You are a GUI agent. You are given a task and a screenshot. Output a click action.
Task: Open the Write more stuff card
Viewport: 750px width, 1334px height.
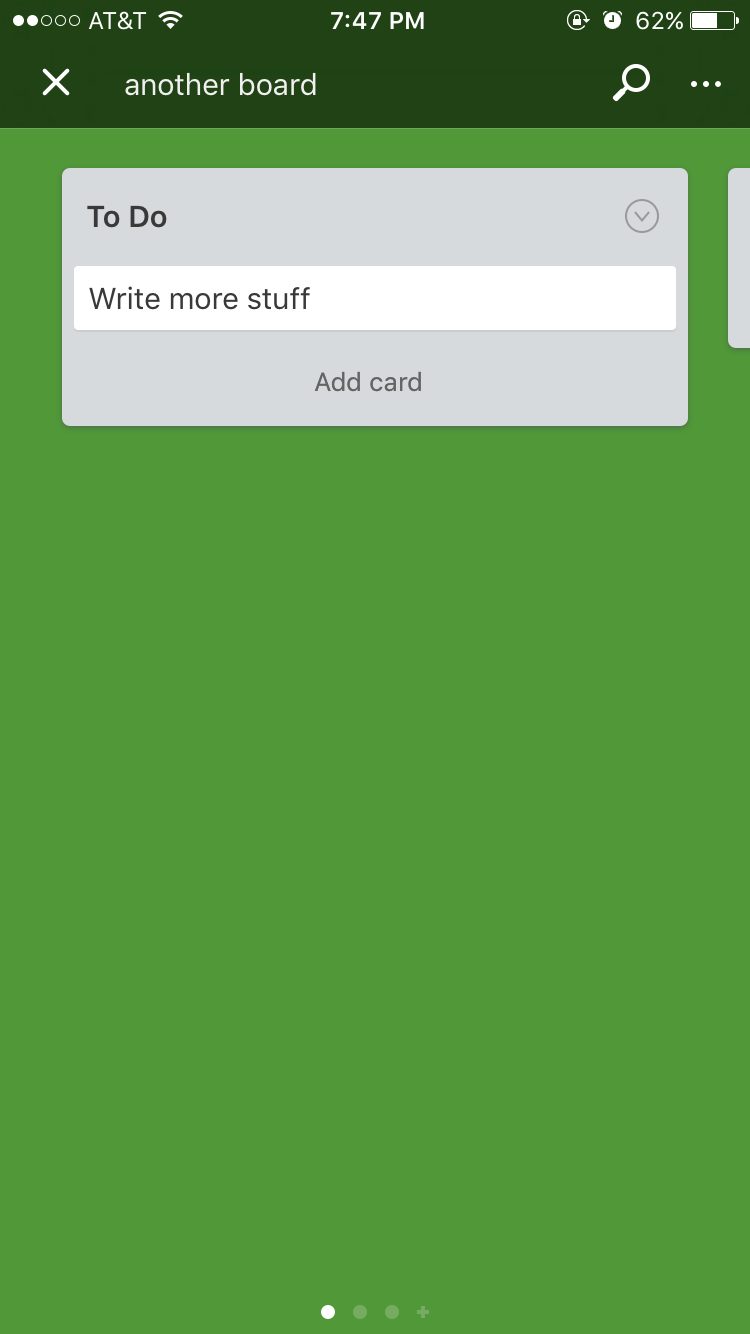coord(374,298)
